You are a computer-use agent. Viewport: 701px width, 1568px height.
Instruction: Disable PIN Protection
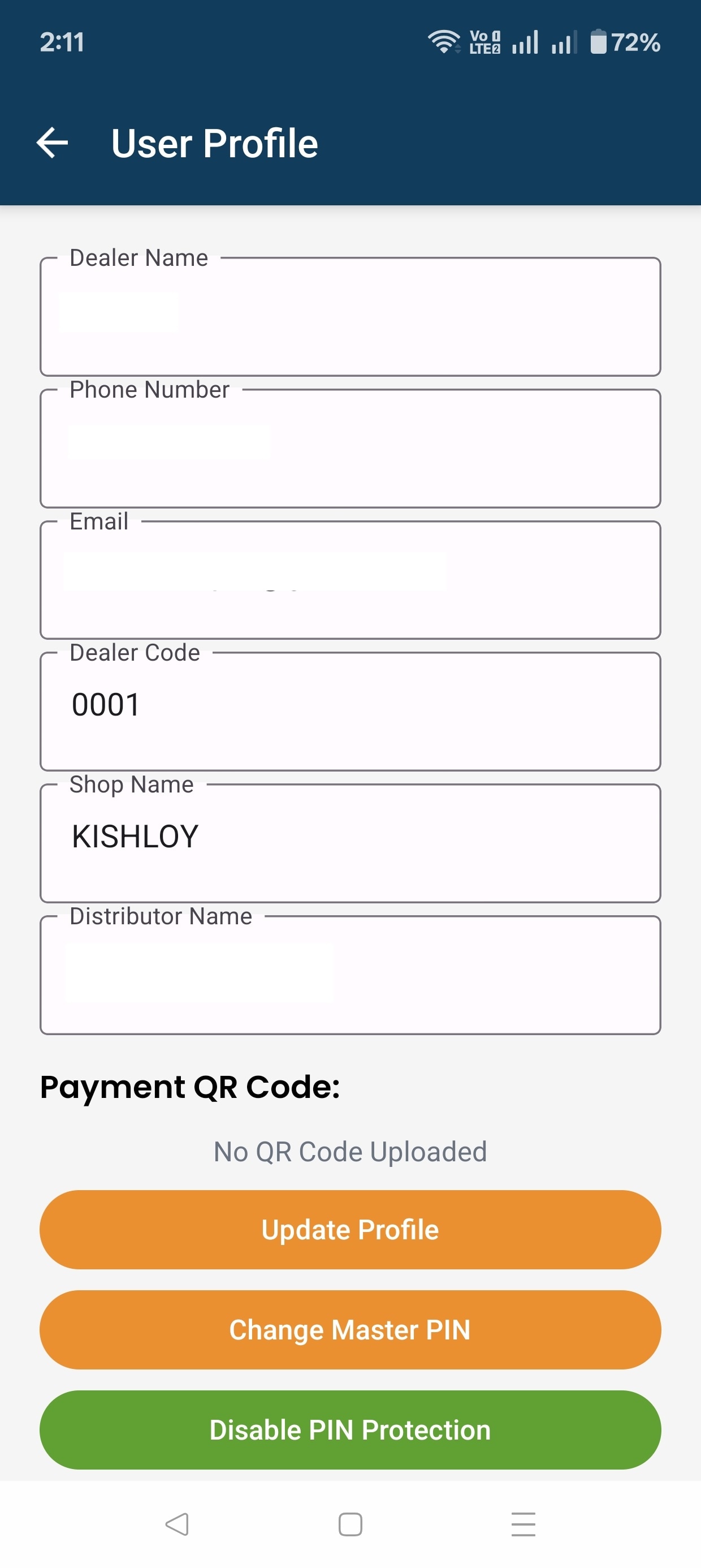click(350, 1430)
